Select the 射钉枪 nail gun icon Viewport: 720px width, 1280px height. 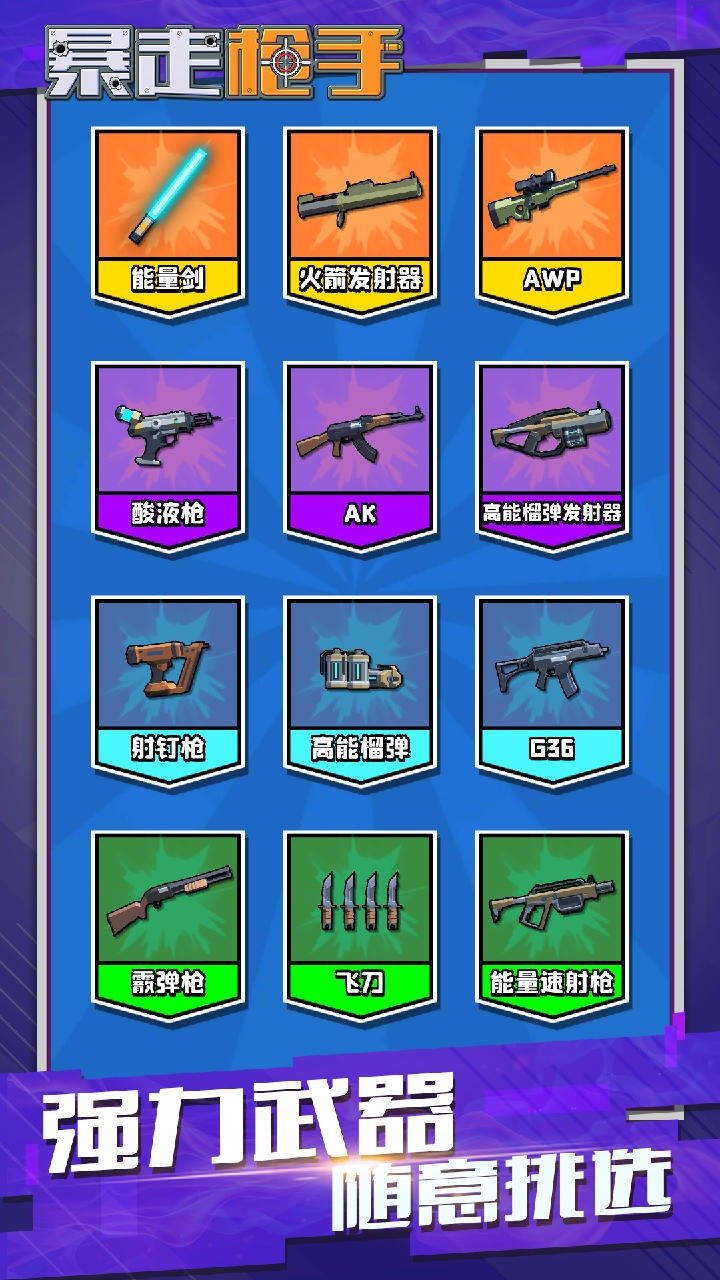(165, 670)
